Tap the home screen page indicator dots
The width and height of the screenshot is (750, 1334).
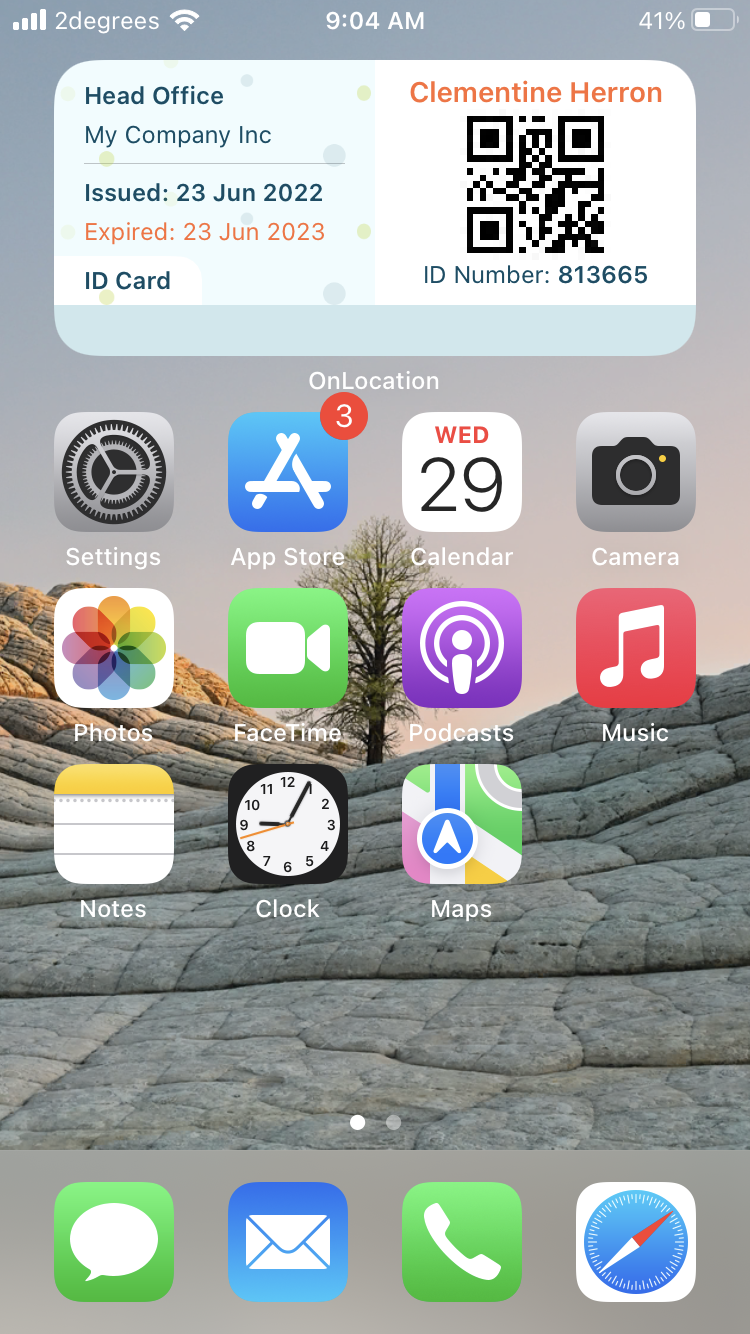click(x=375, y=1122)
